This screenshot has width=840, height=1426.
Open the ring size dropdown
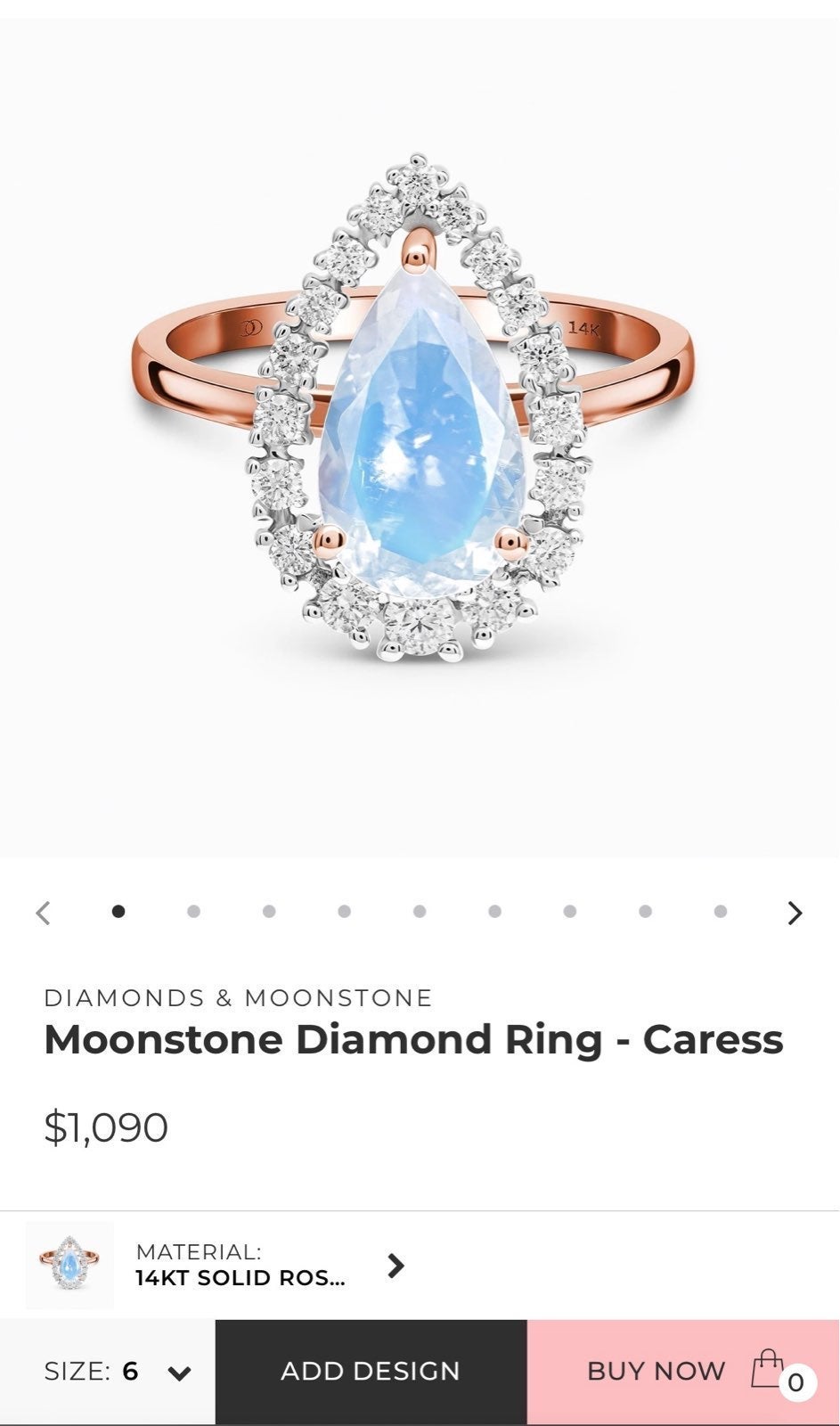[x=108, y=1372]
